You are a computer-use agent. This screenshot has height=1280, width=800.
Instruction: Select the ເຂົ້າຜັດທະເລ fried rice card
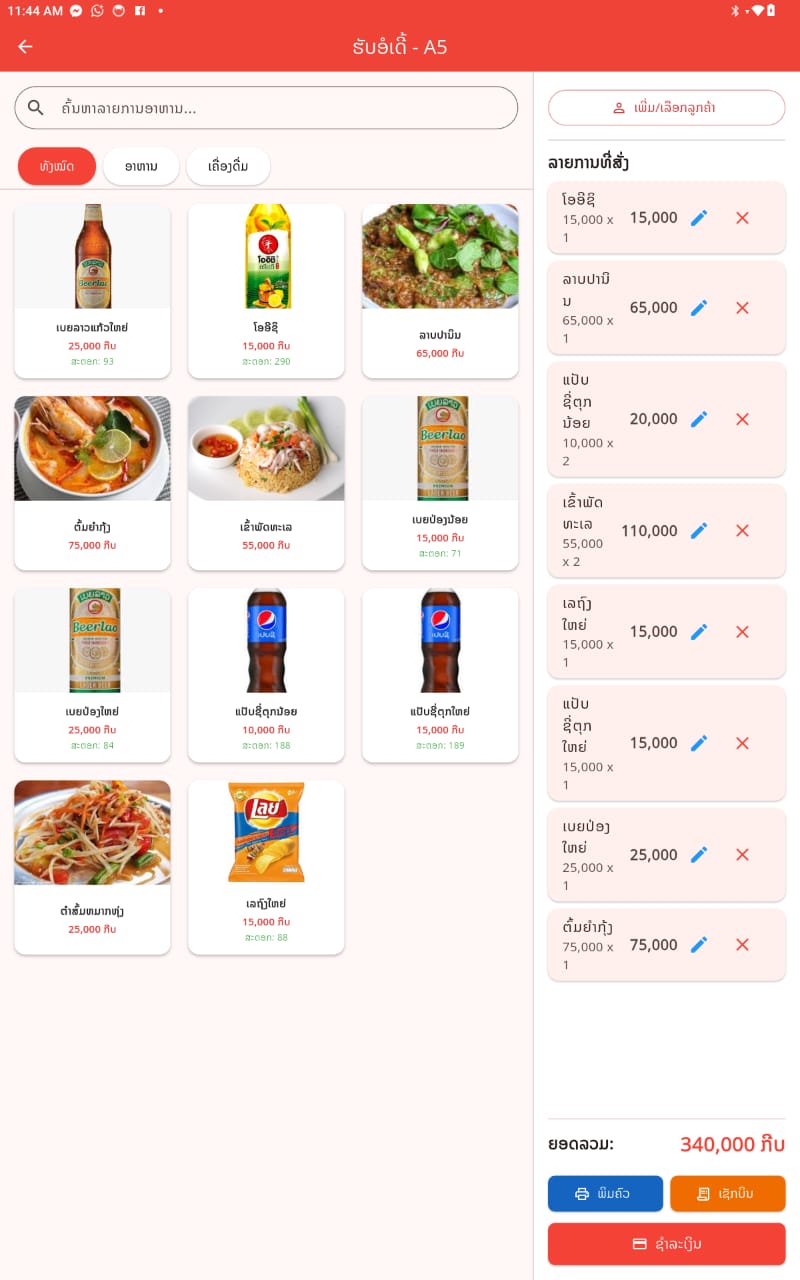coord(266,482)
